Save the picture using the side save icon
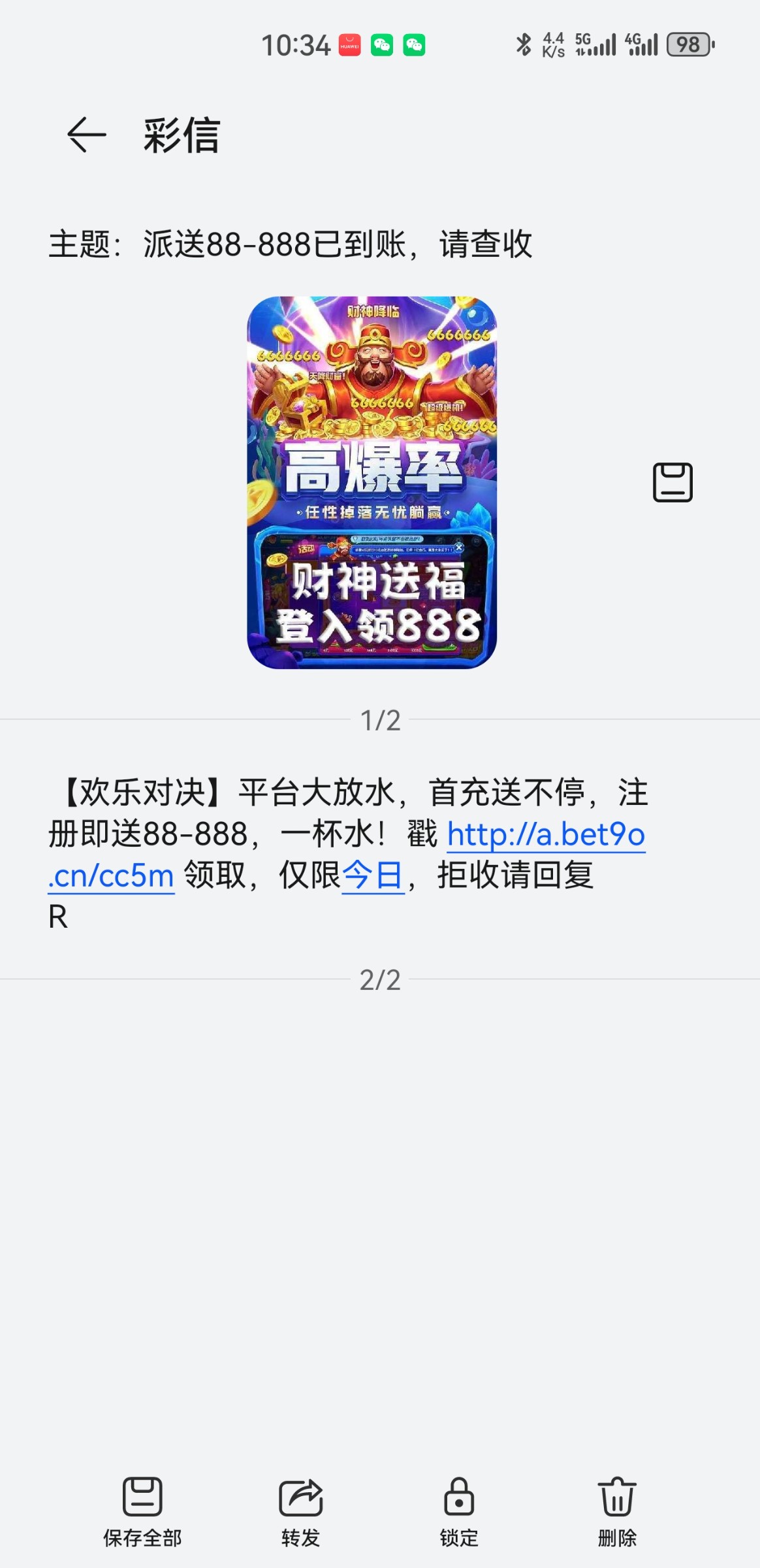 coord(673,482)
